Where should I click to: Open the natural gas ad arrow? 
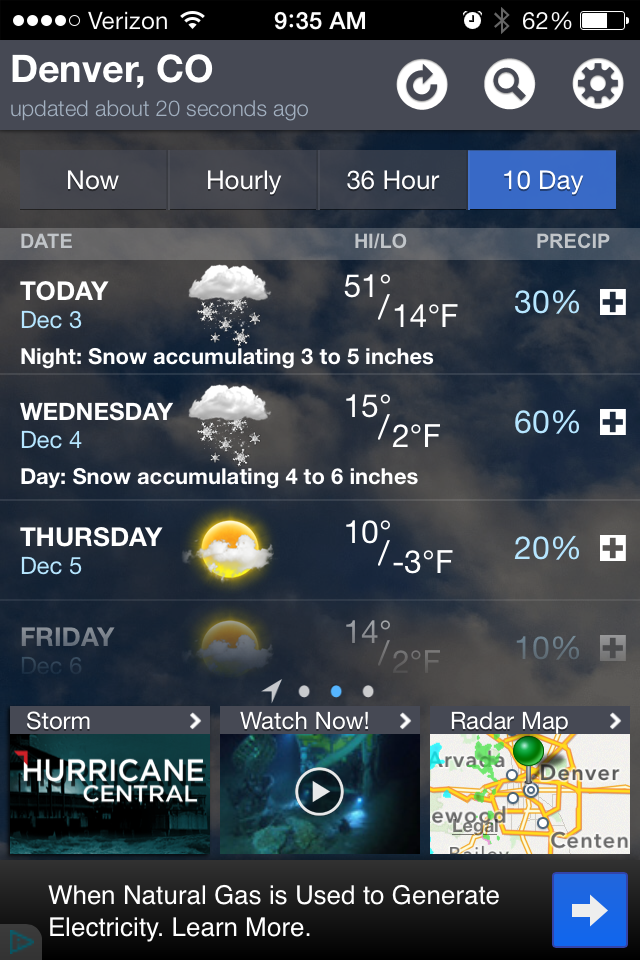click(590, 910)
